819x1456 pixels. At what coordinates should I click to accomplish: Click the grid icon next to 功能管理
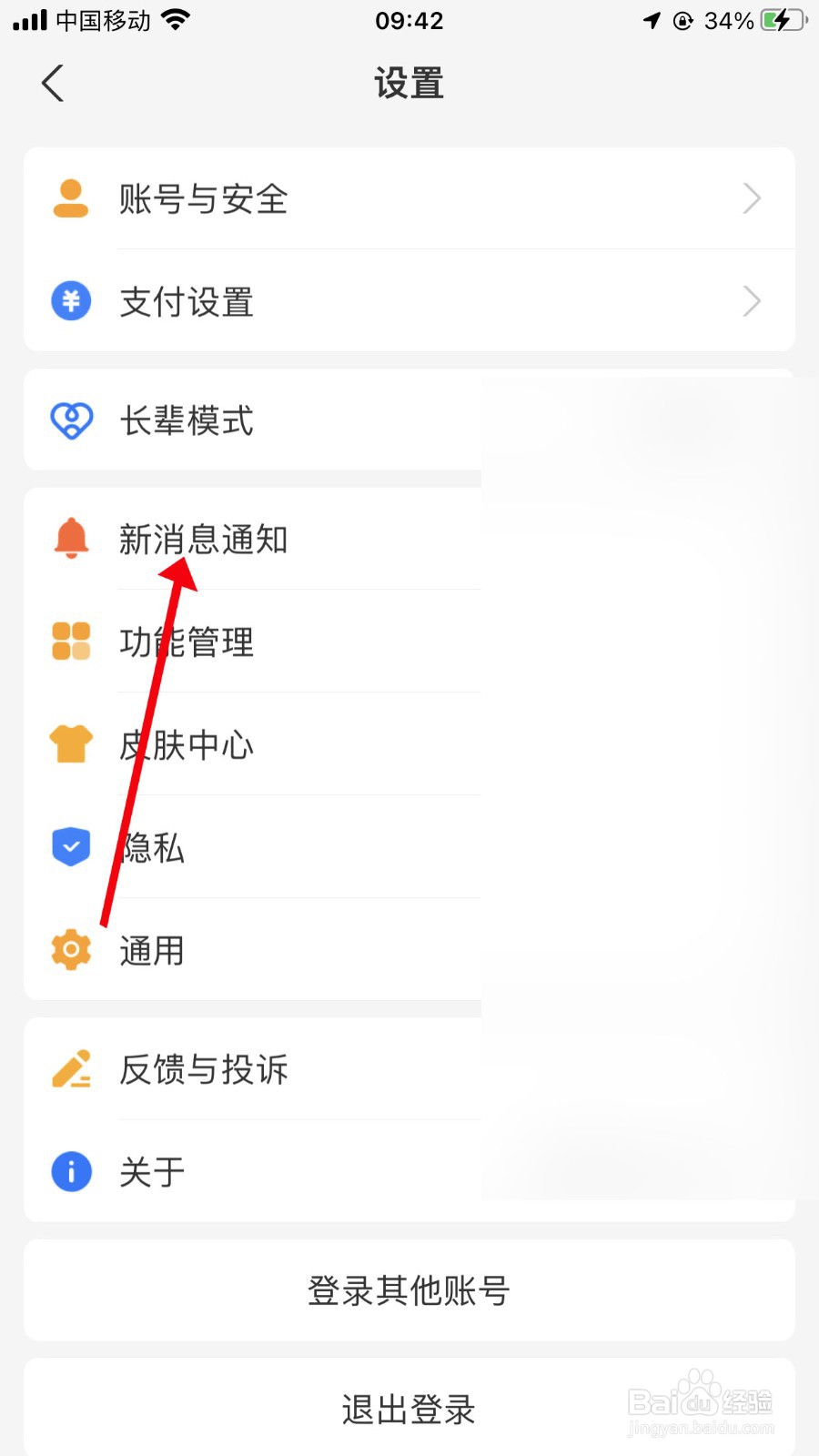click(70, 642)
